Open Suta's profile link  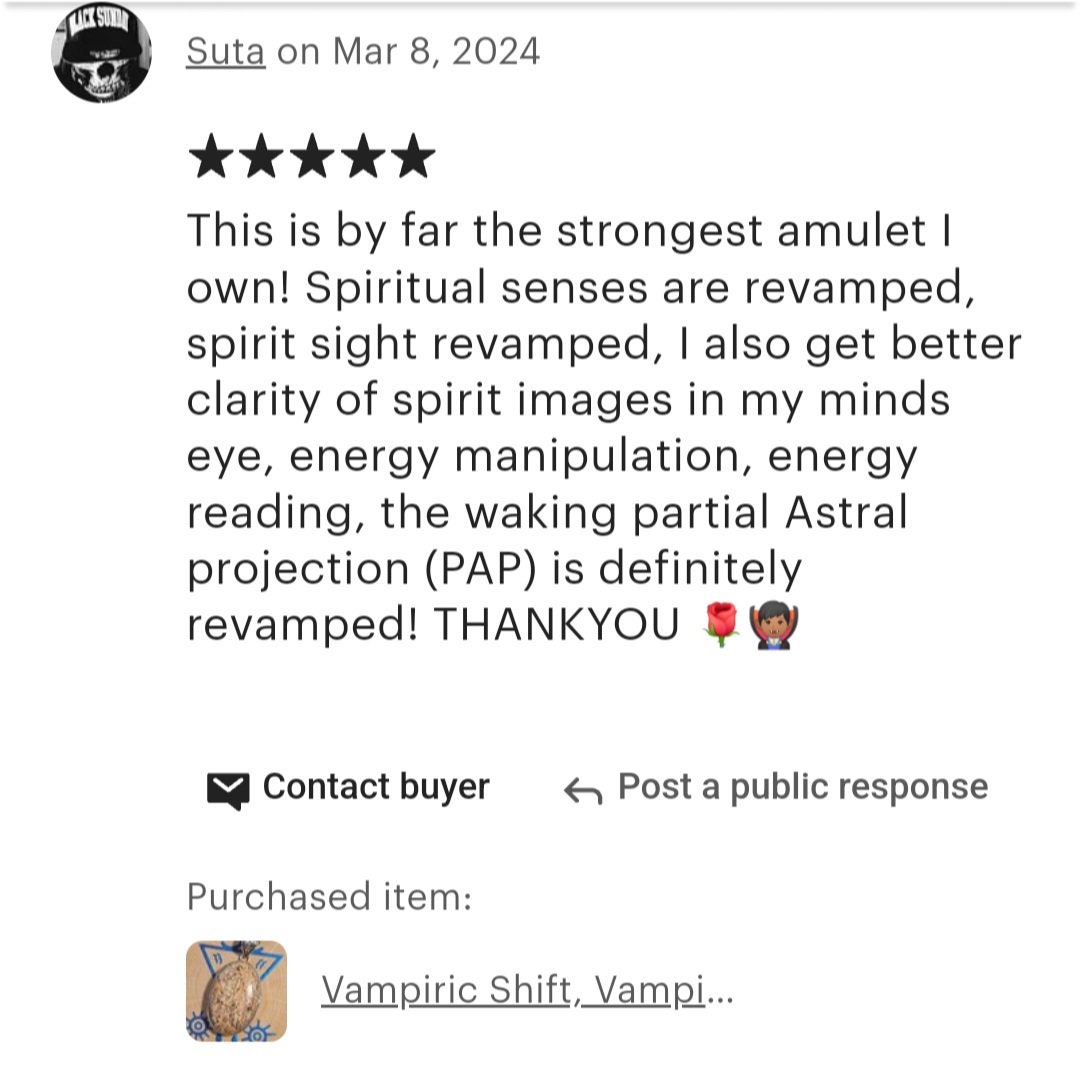(x=225, y=51)
